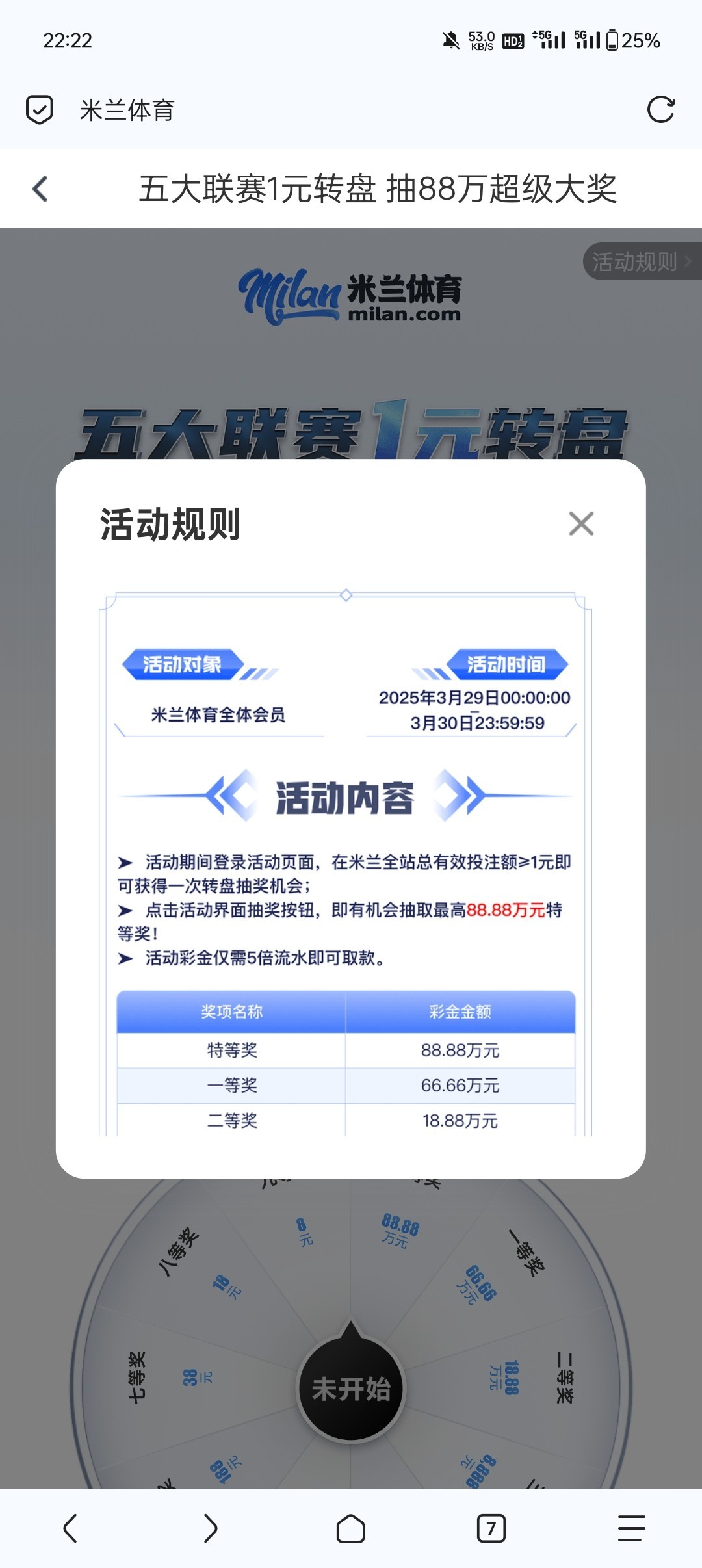Open the browser menu with three lines

coord(631,1528)
